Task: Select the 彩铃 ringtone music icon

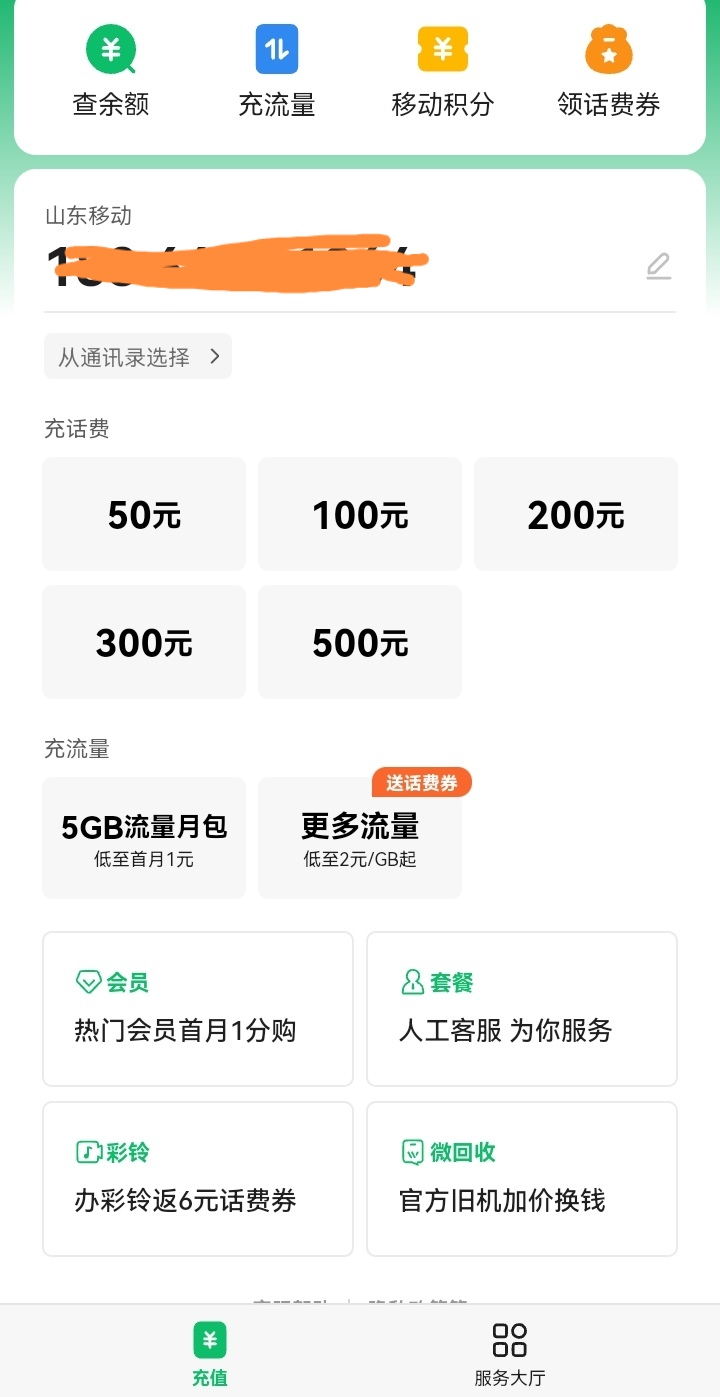Action: coord(87,1152)
